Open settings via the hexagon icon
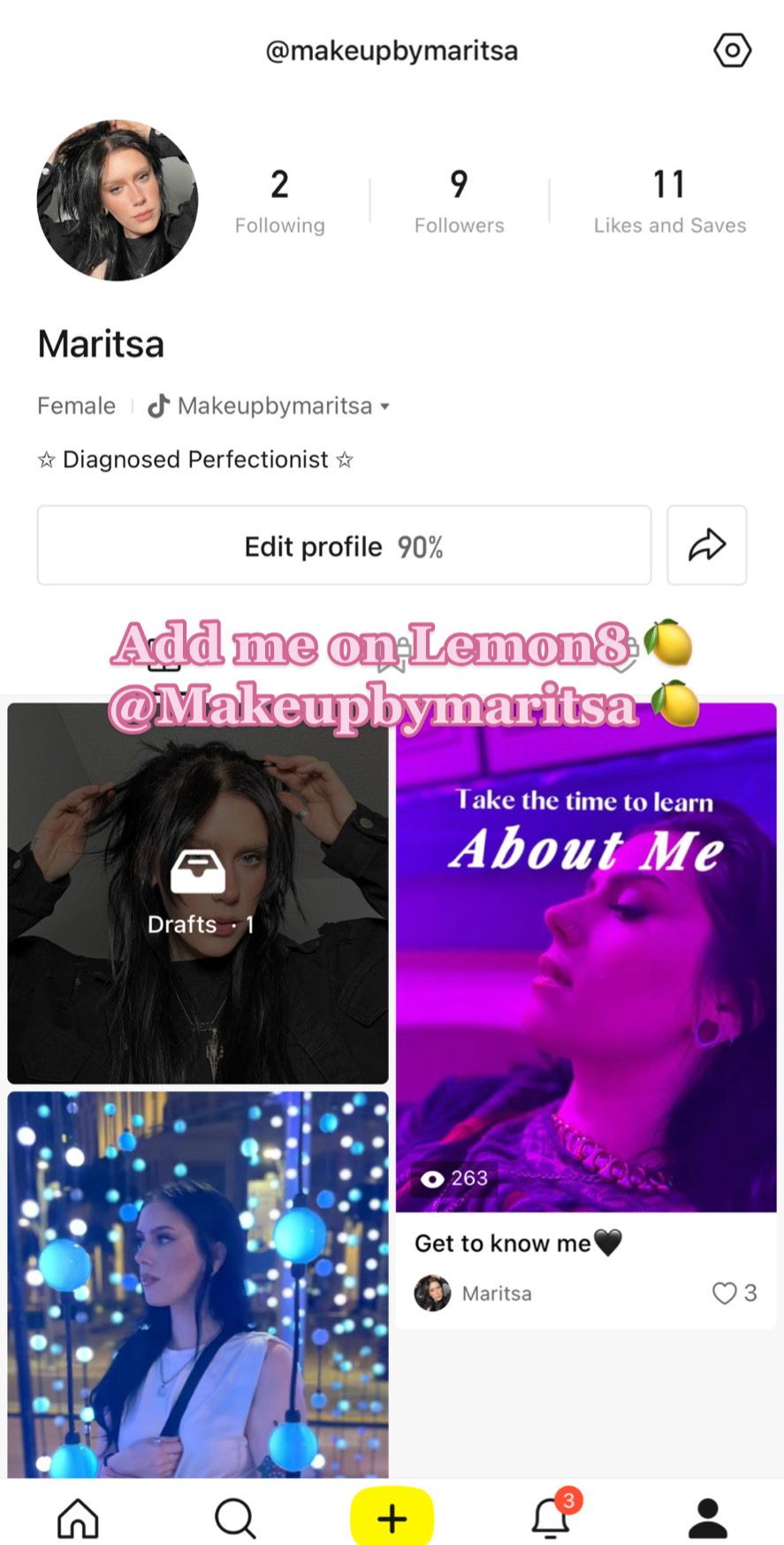This screenshot has height=1545, width=784. (732, 50)
